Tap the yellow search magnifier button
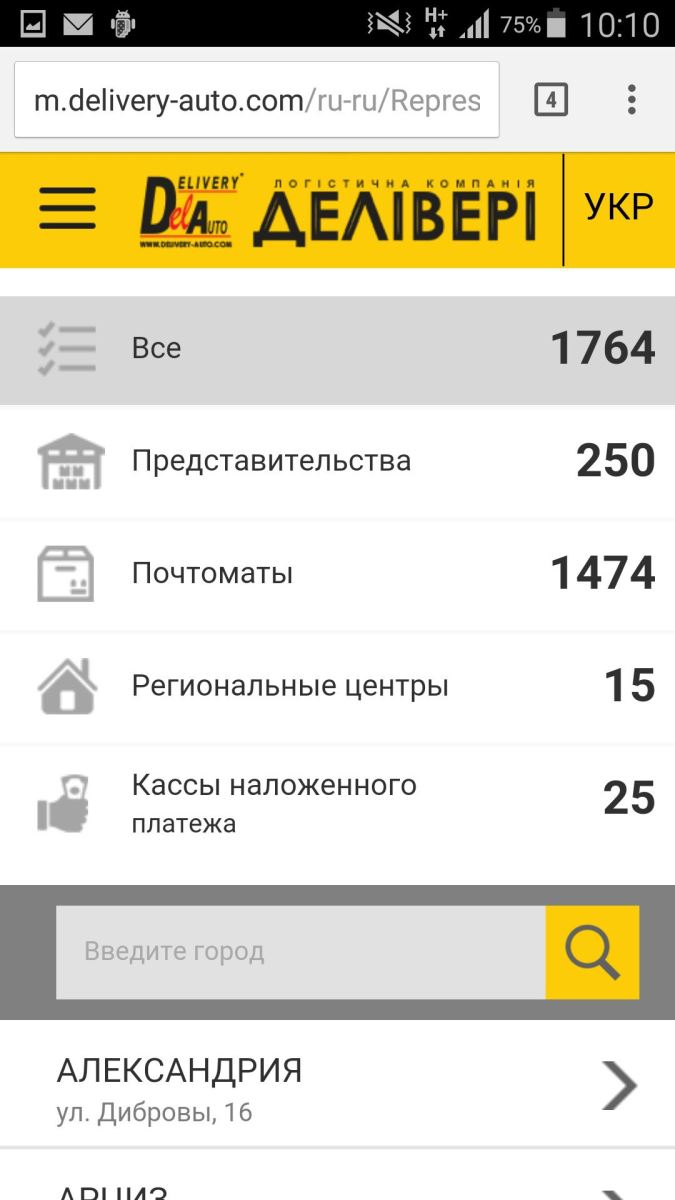 coord(592,951)
